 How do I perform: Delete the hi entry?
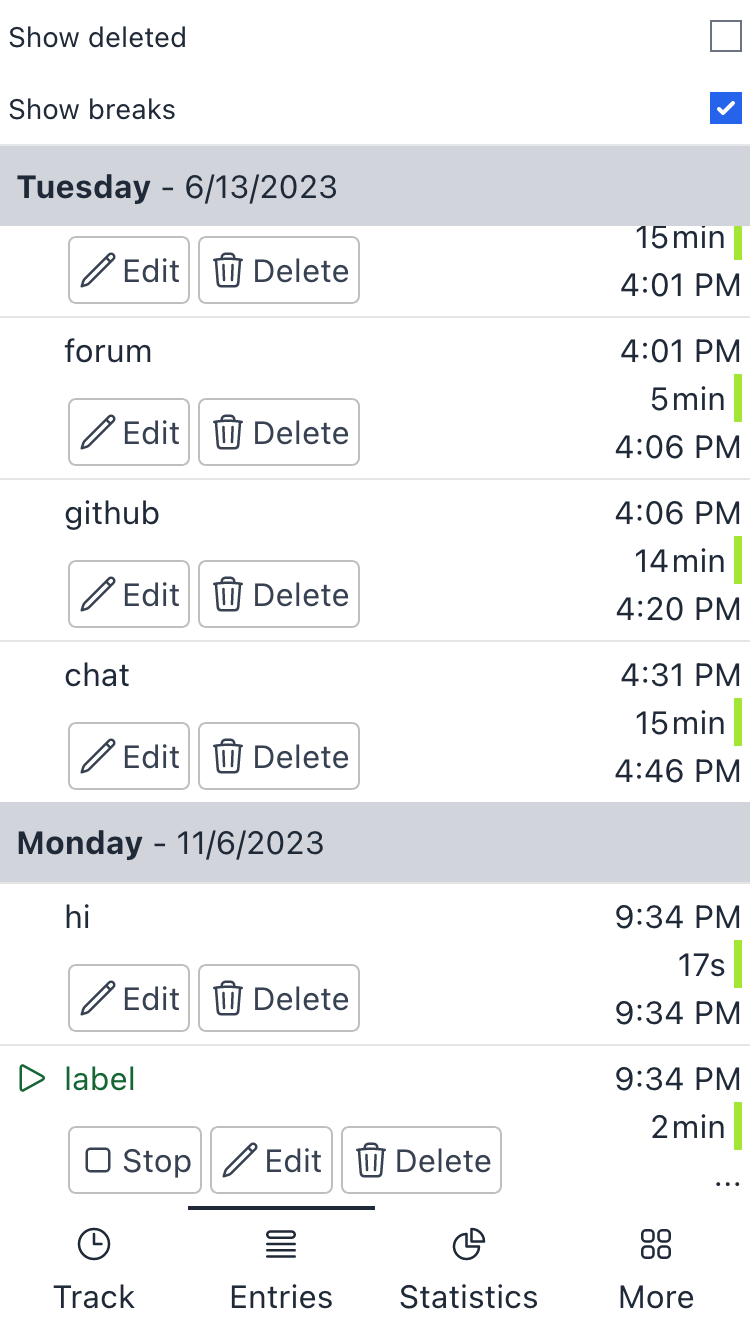(x=279, y=999)
